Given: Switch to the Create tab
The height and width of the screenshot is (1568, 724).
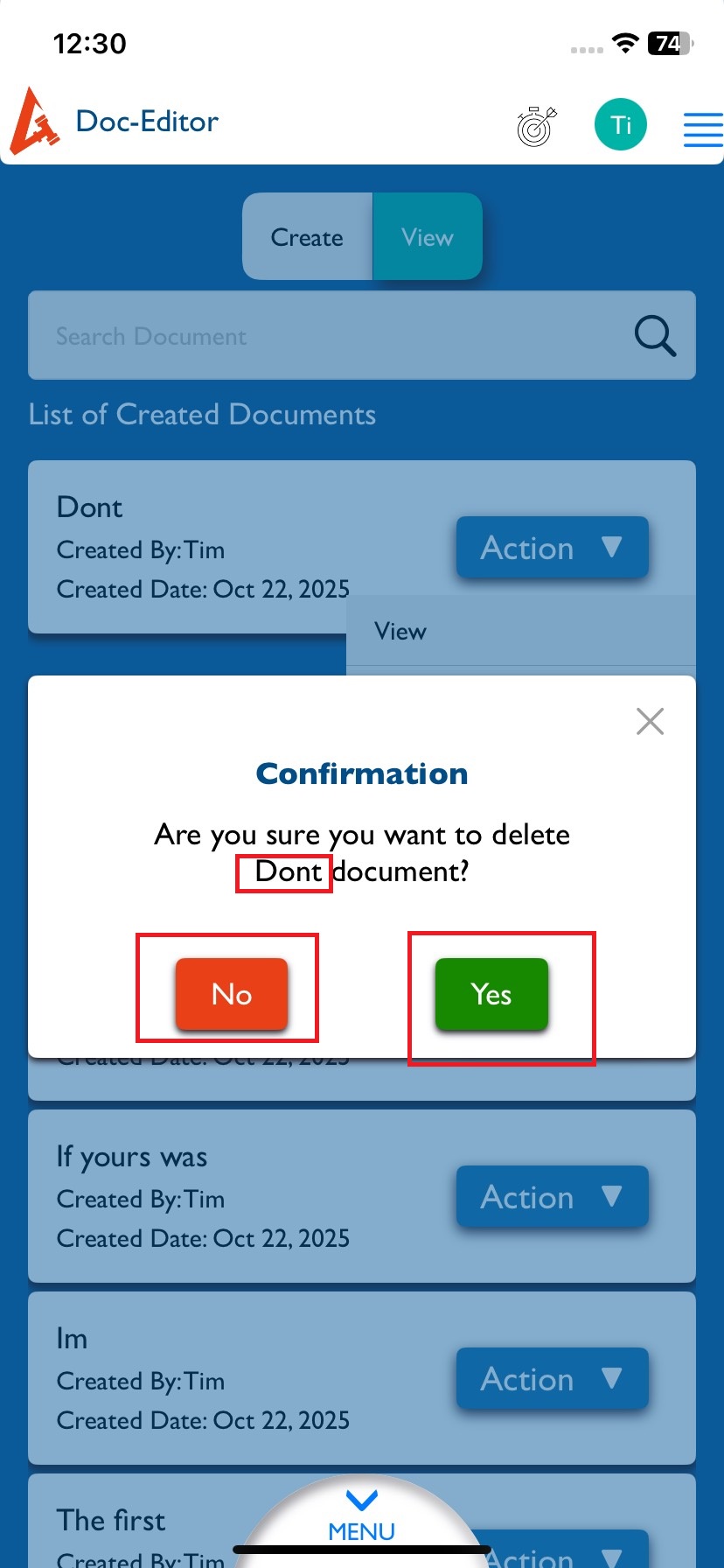Looking at the screenshot, I should tap(307, 237).
